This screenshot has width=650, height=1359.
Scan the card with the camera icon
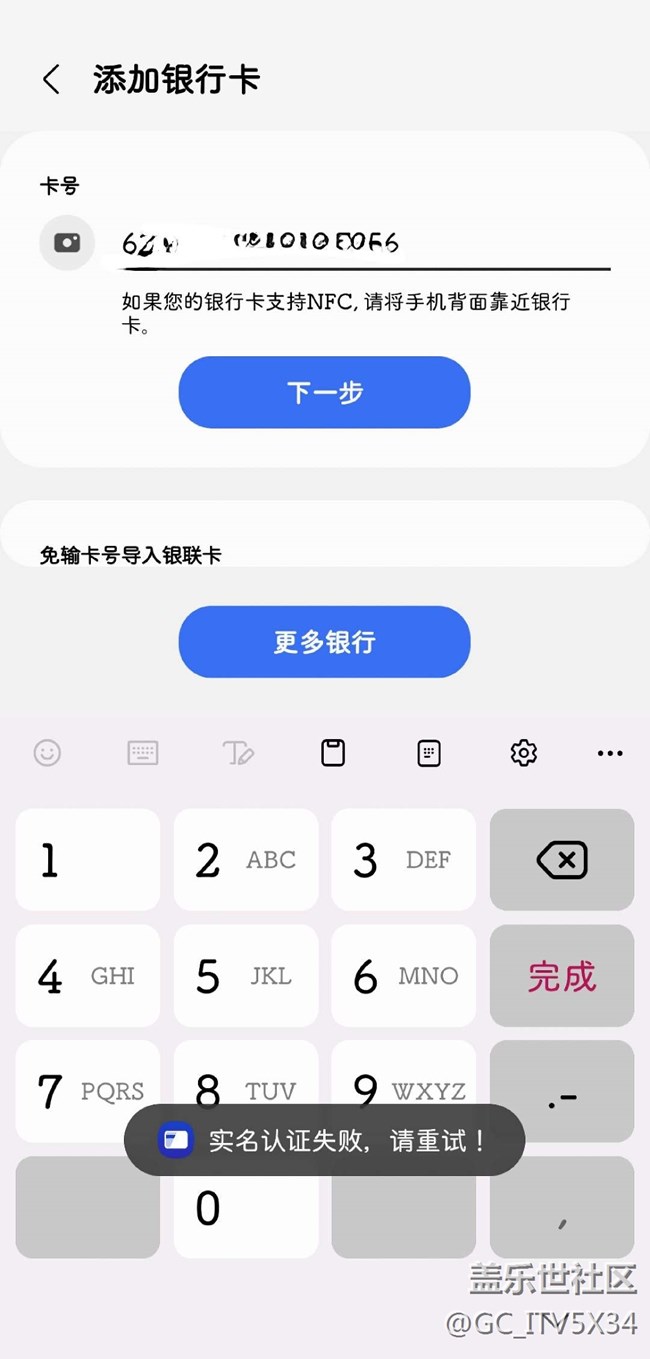pyautogui.click(x=67, y=243)
